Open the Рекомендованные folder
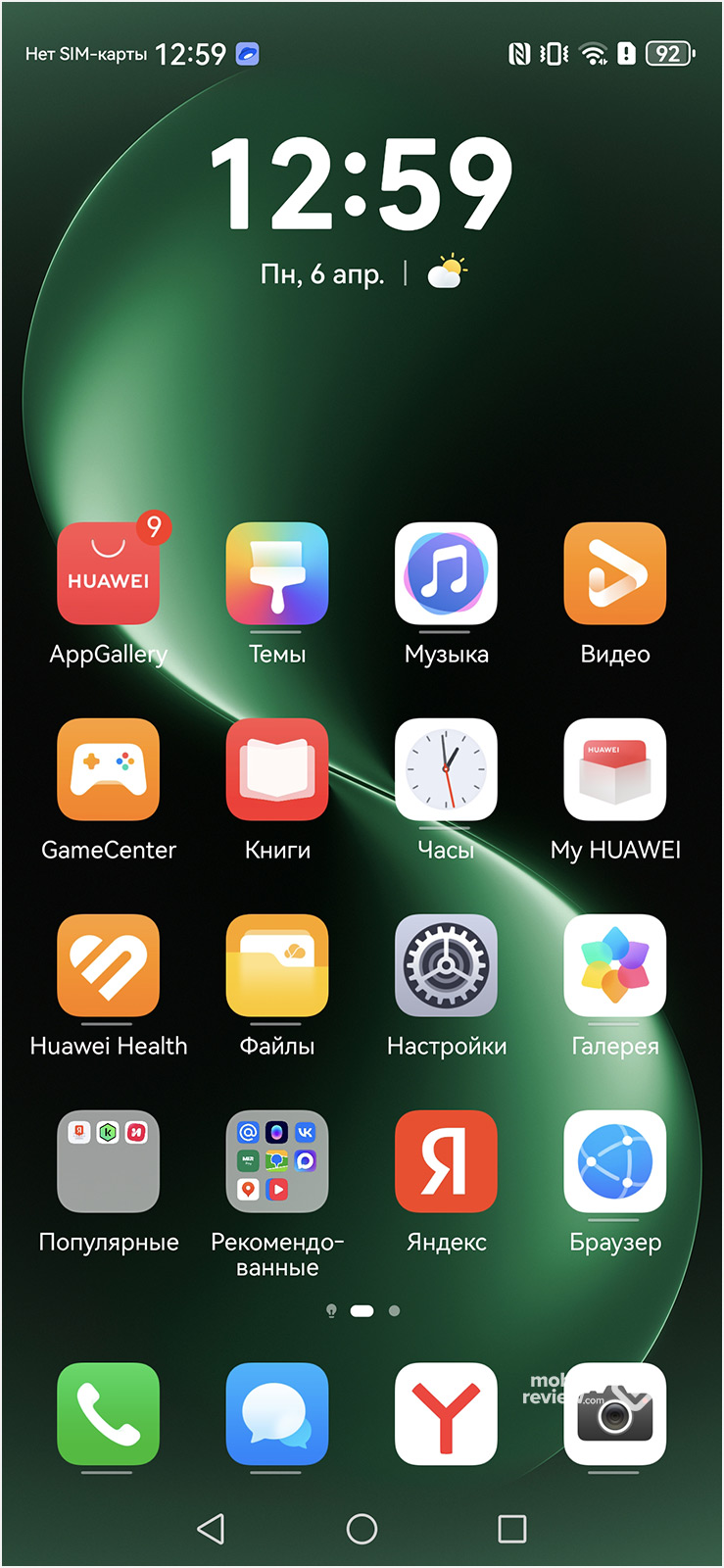 [277, 1162]
